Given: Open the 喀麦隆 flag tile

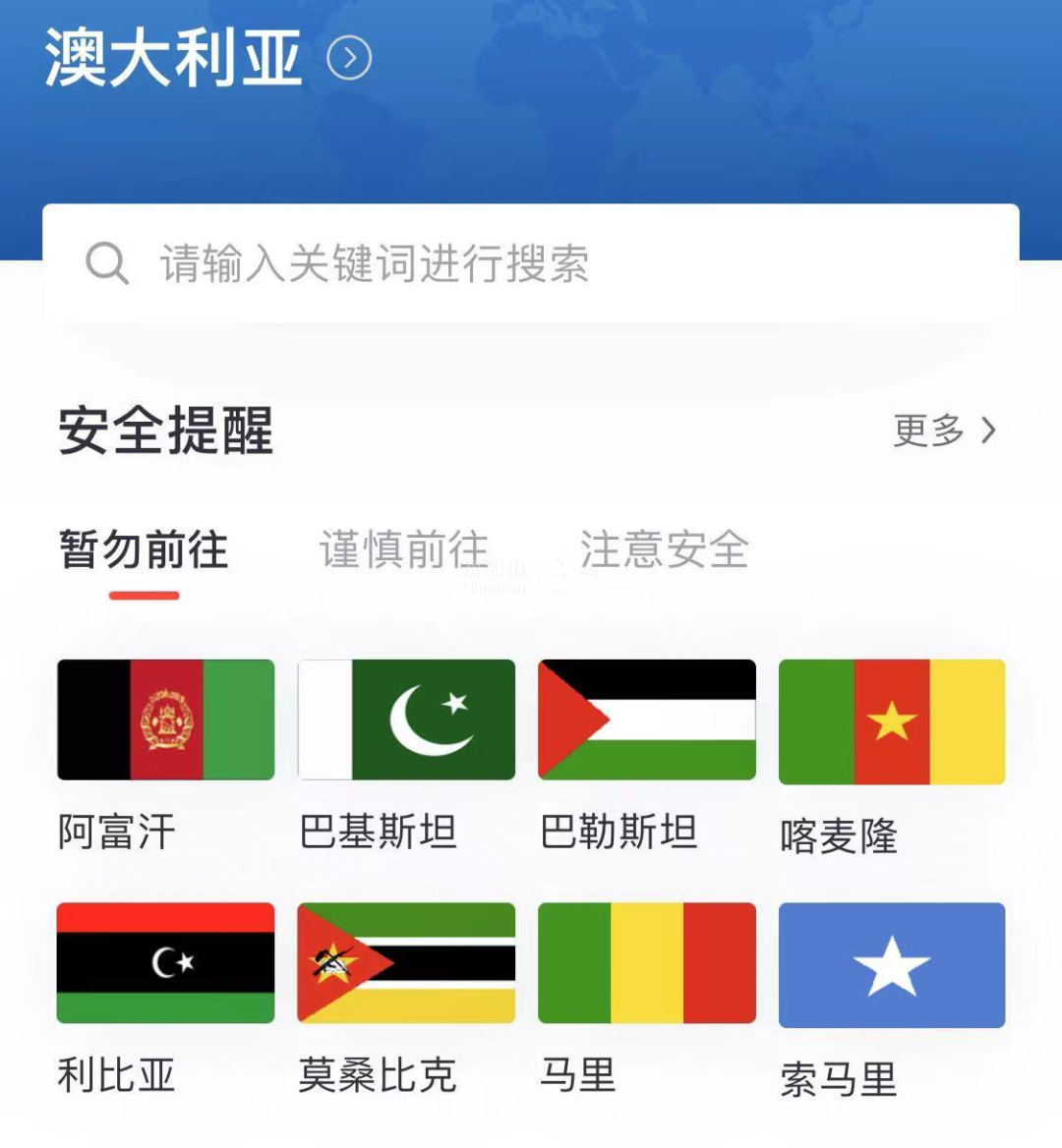Looking at the screenshot, I should 891,722.
